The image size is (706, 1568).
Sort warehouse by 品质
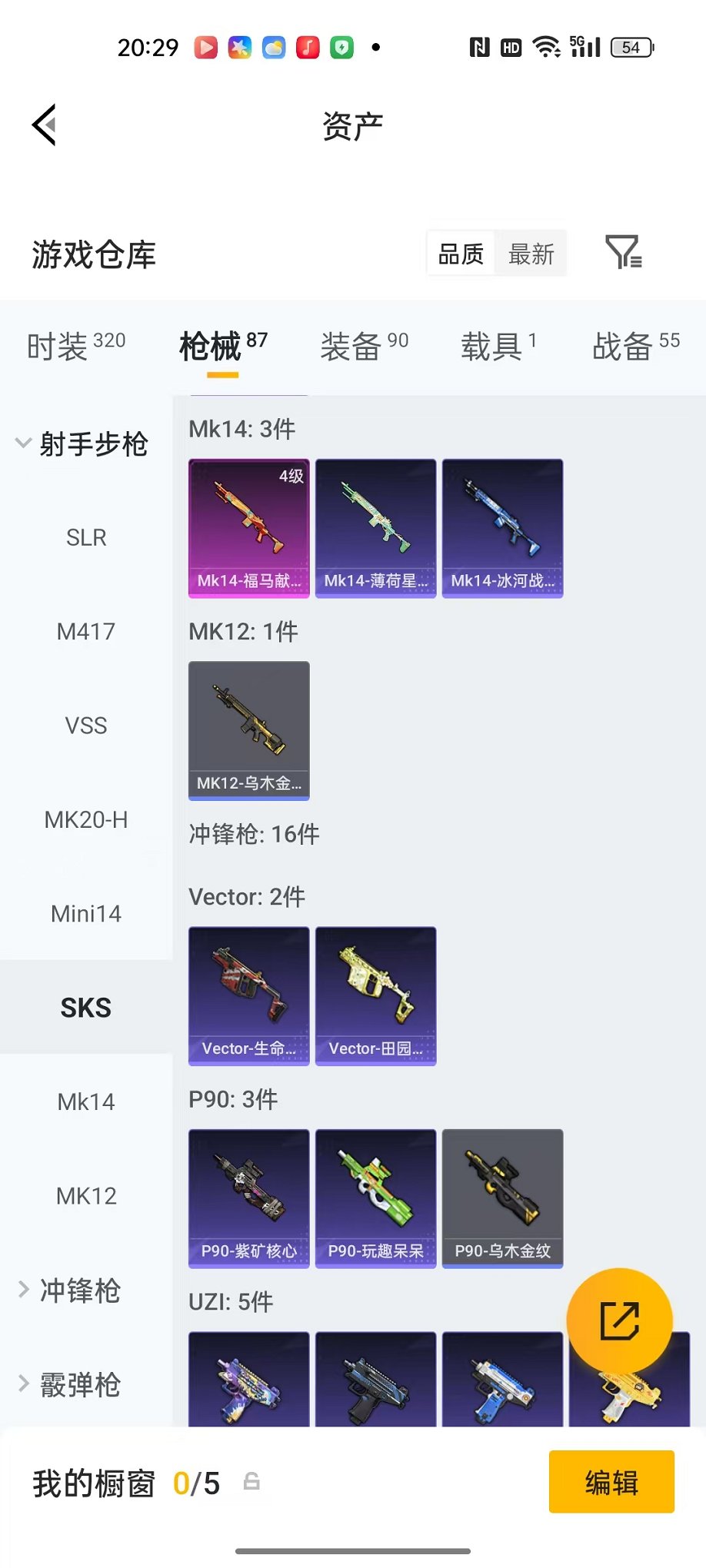point(461,254)
